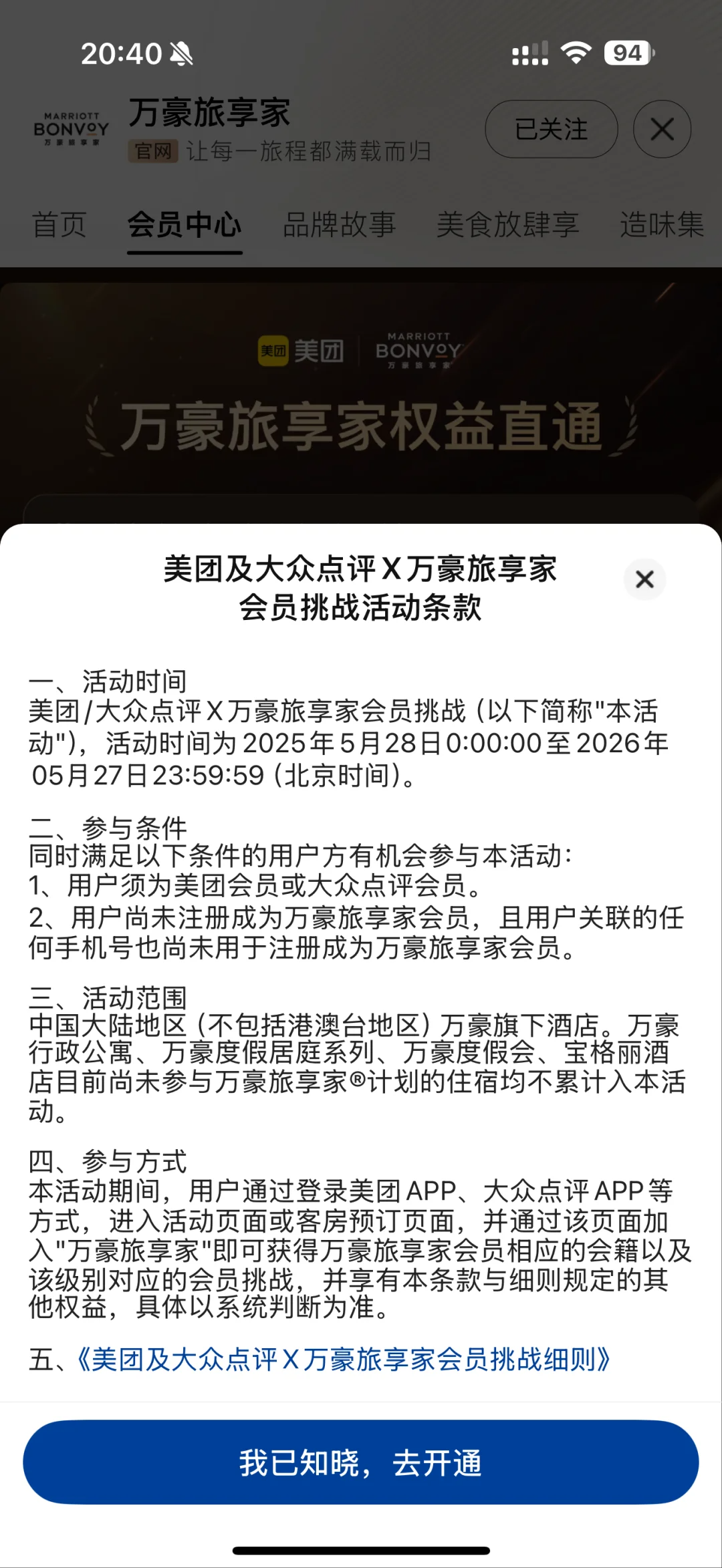Close the 会员挑战活动条款 terms sheet

click(x=644, y=579)
